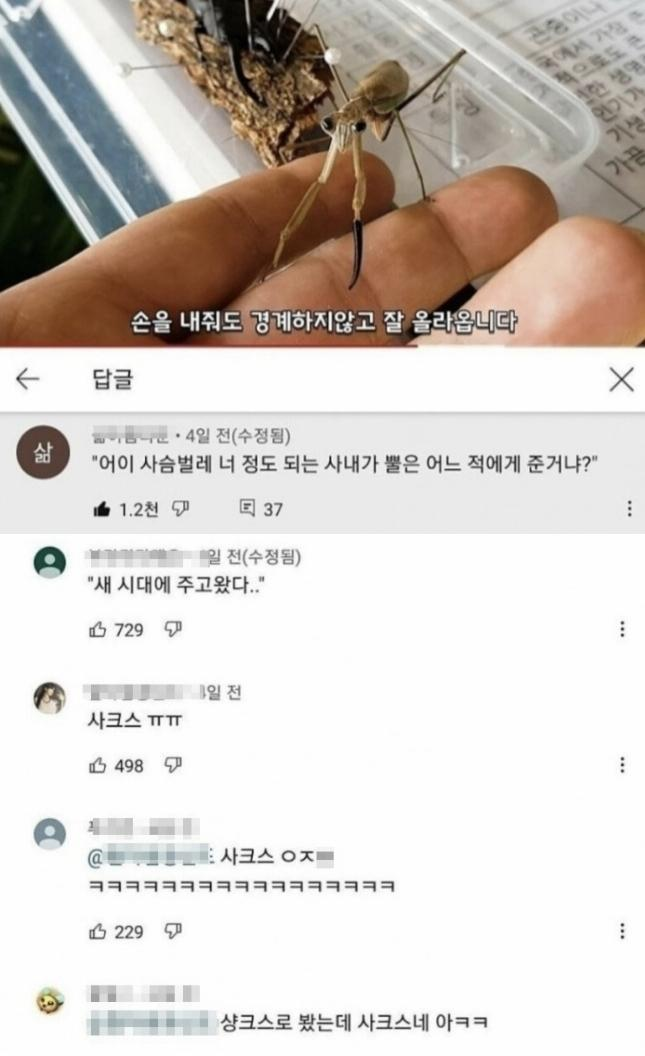This screenshot has width=645, height=1056.
Task: Dislike the reply with 498 likes
Action: click(173, 765)
